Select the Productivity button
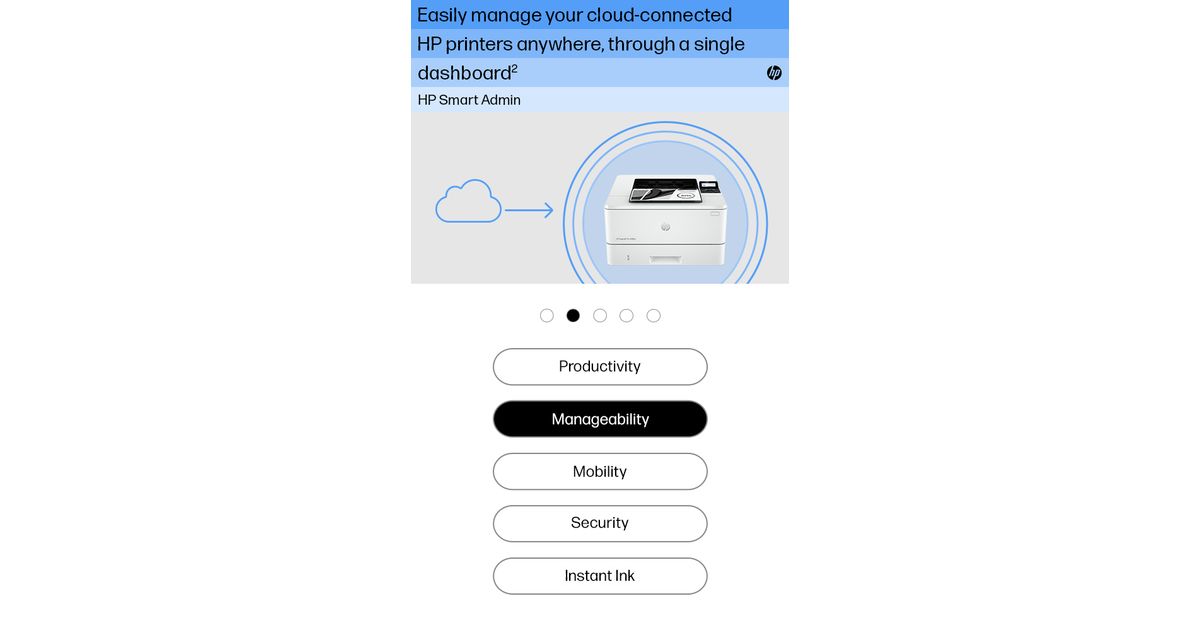The height and width of the screenshot is (630, 1200). 600,367
